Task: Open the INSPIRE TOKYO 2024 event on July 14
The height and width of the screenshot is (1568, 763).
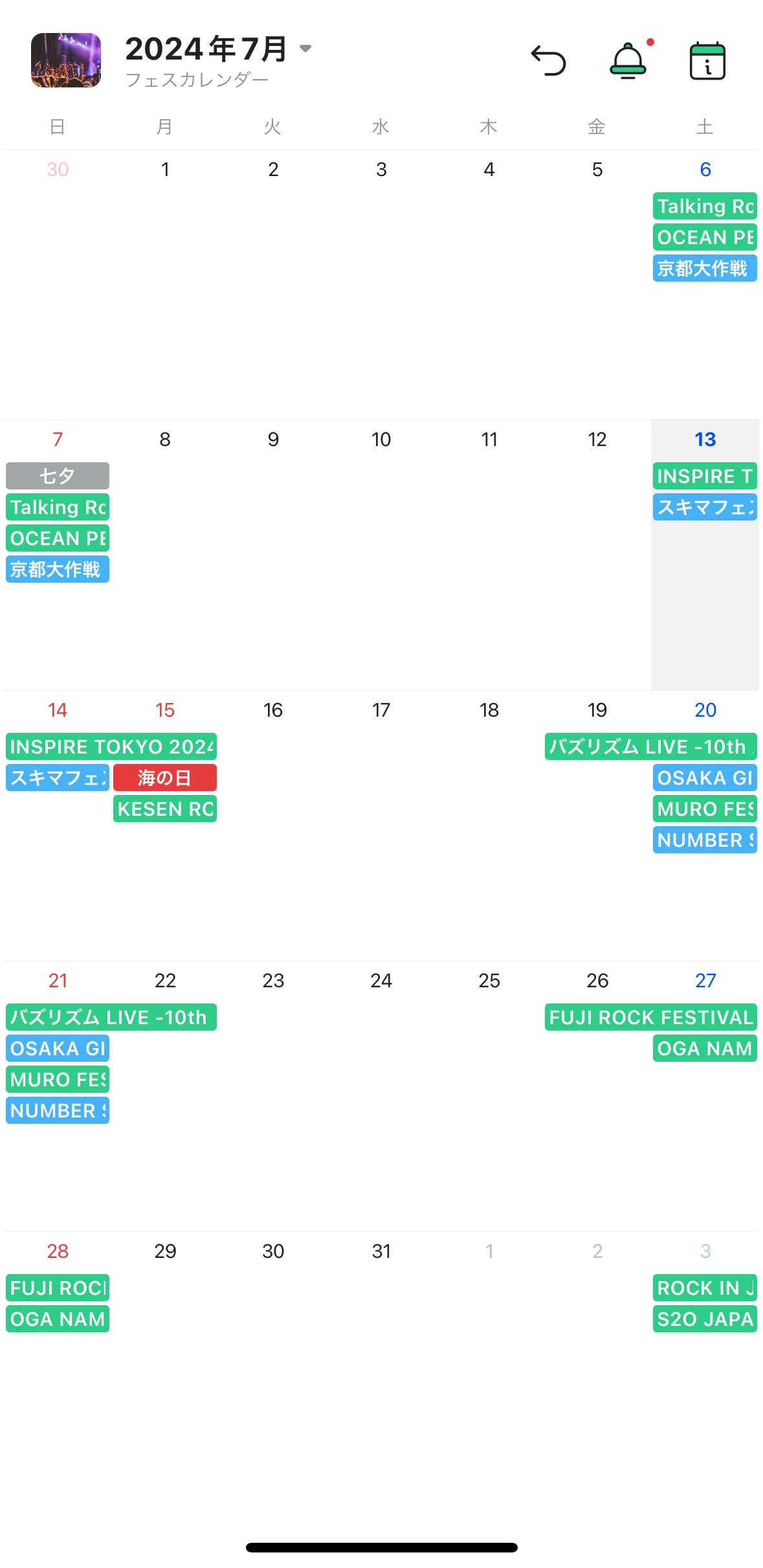Action: [111, 746]
